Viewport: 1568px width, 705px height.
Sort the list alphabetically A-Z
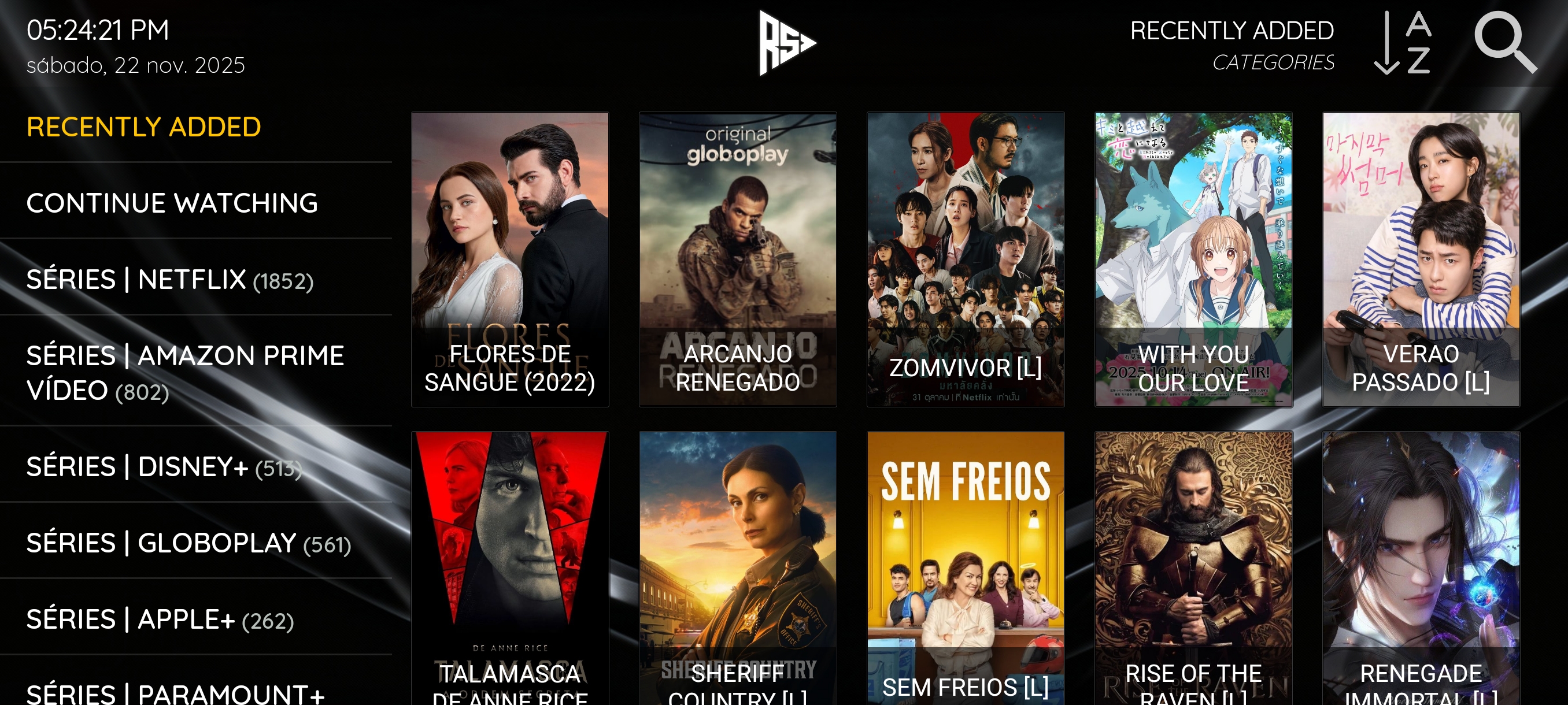point(1403,43)
